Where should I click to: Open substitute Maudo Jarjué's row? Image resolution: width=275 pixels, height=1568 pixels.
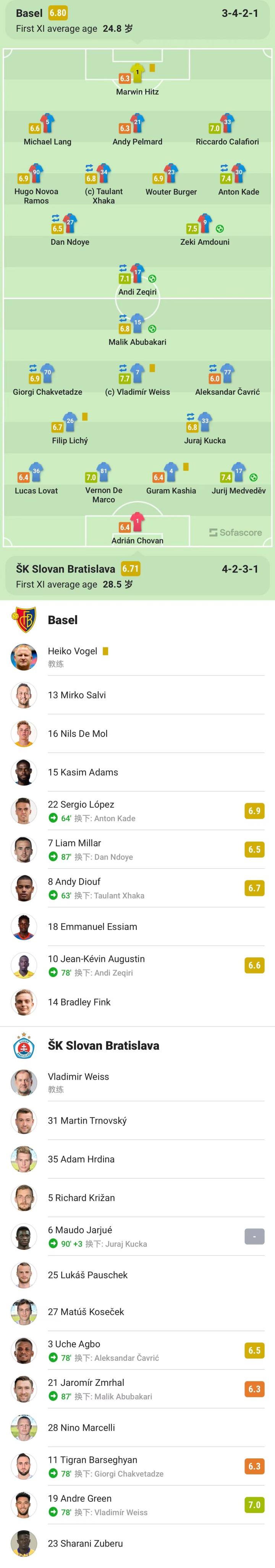click(137, 1236)
